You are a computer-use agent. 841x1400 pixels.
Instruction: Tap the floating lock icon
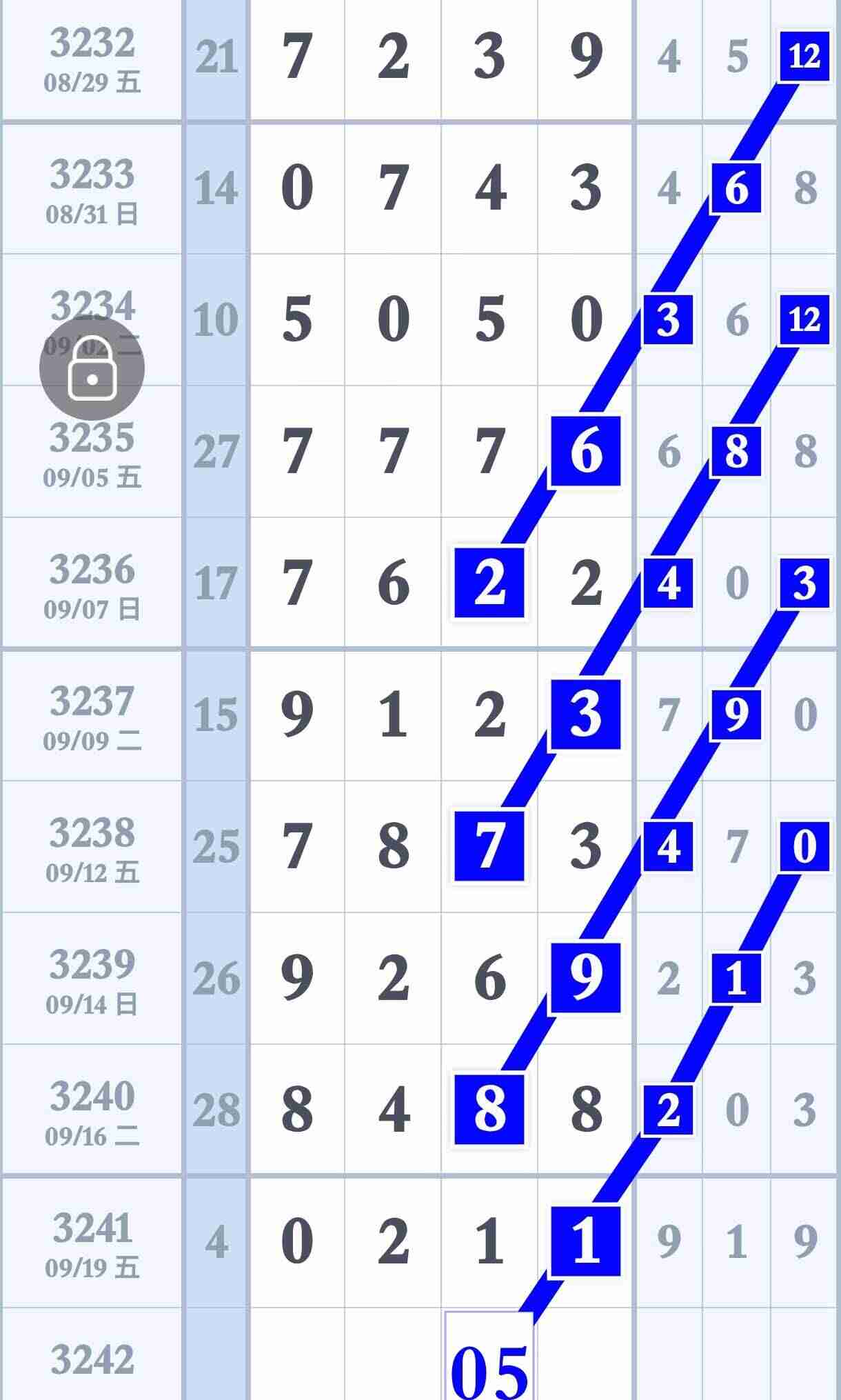pos(92,369)
